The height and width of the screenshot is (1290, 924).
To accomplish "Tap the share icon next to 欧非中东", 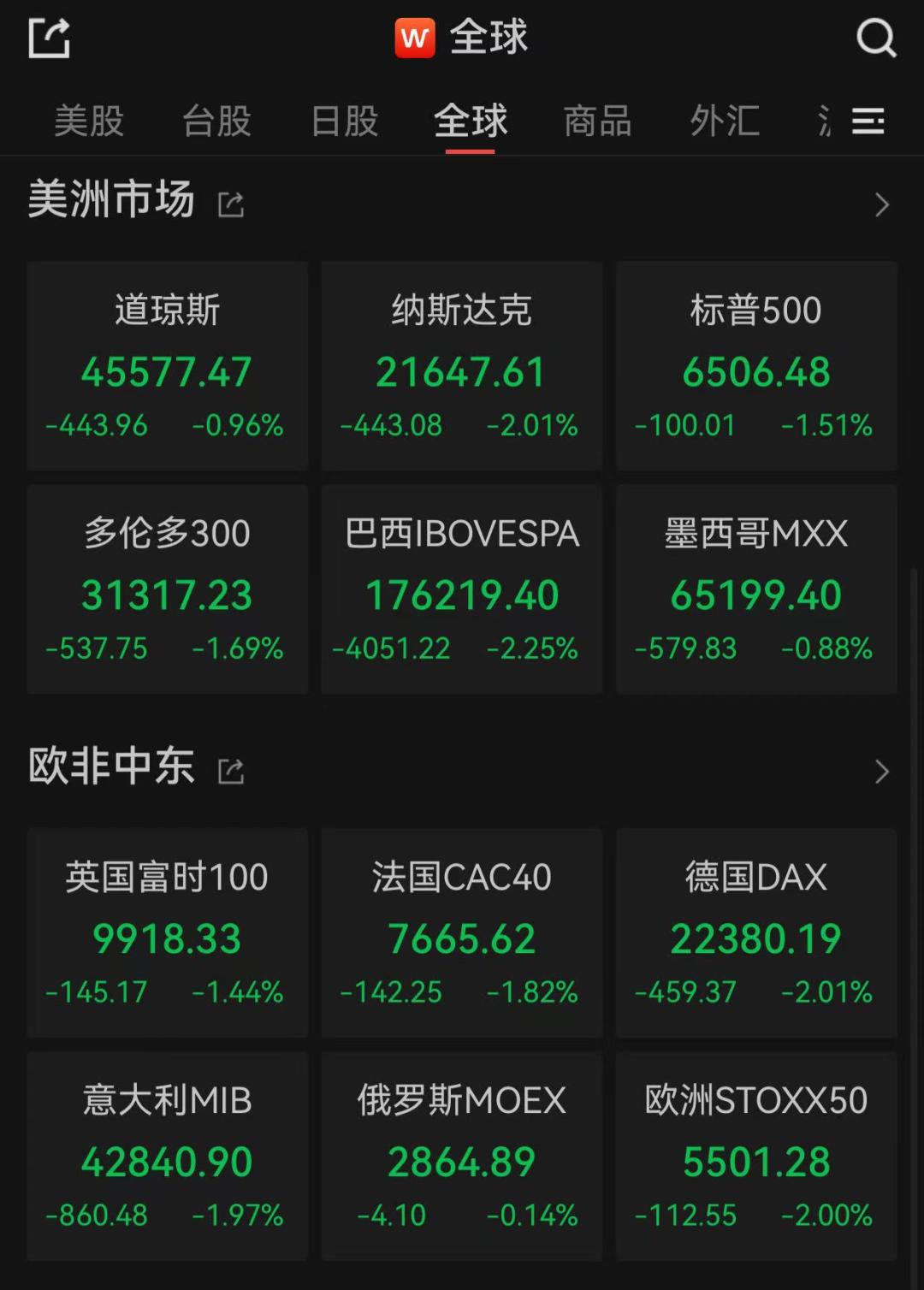I will pos(229,771).
